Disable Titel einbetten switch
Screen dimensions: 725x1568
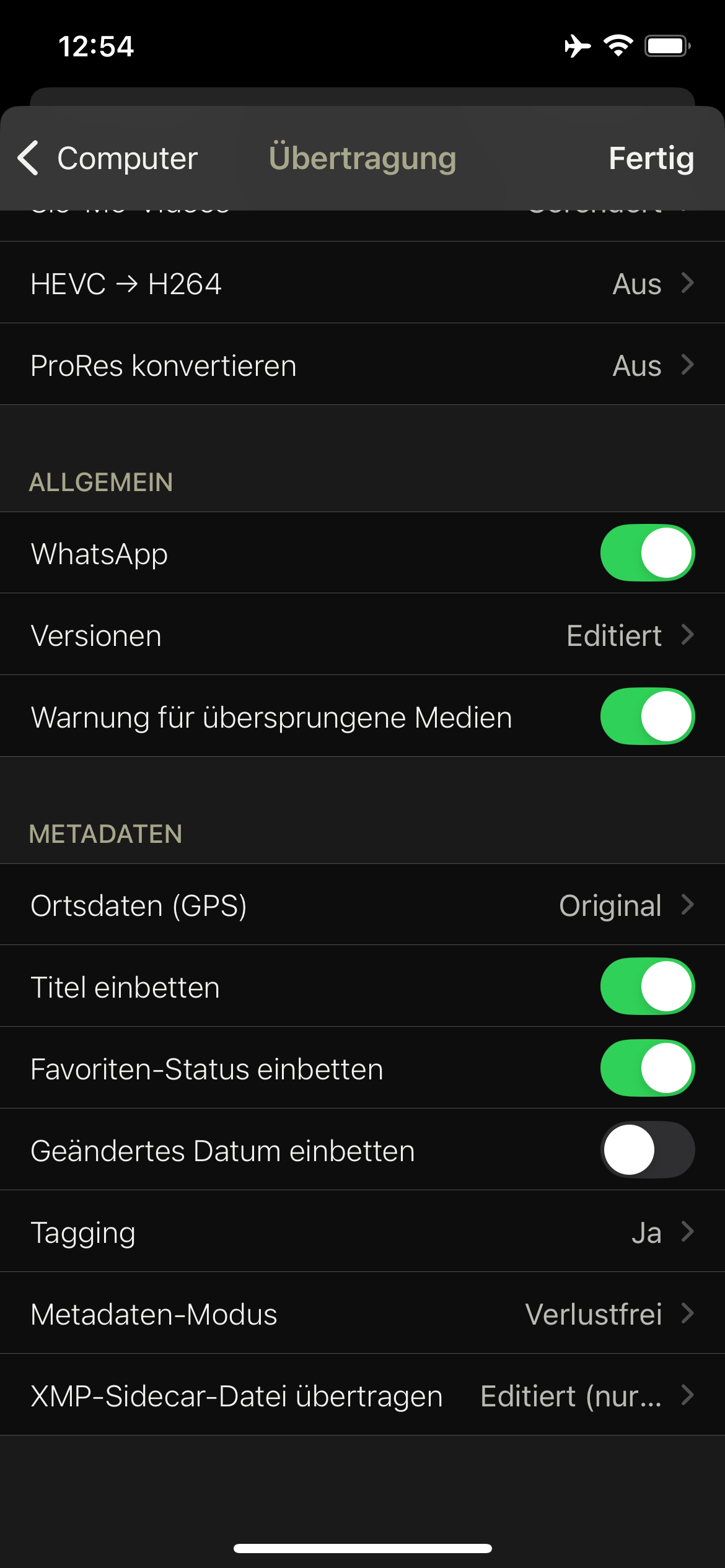647,987
